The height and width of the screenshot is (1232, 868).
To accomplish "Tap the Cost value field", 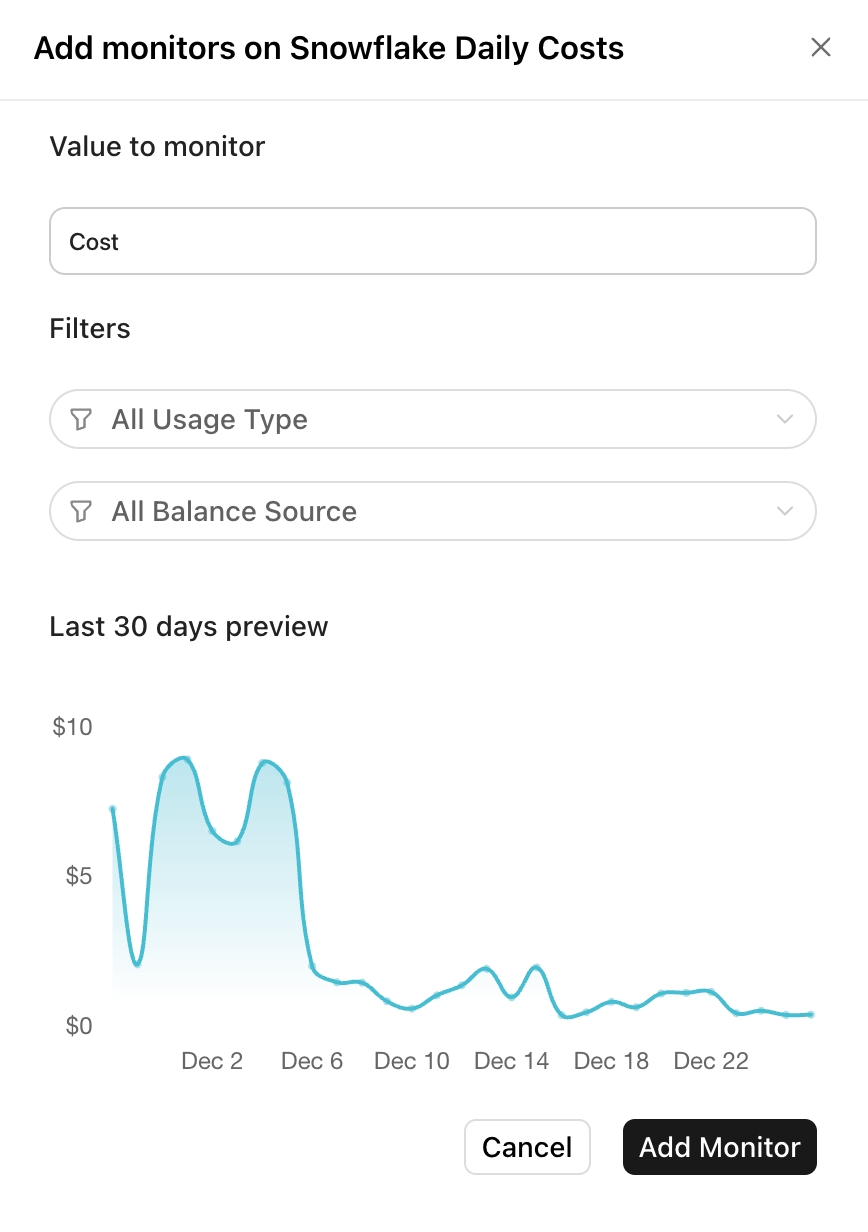I will [x=432, y=241].
